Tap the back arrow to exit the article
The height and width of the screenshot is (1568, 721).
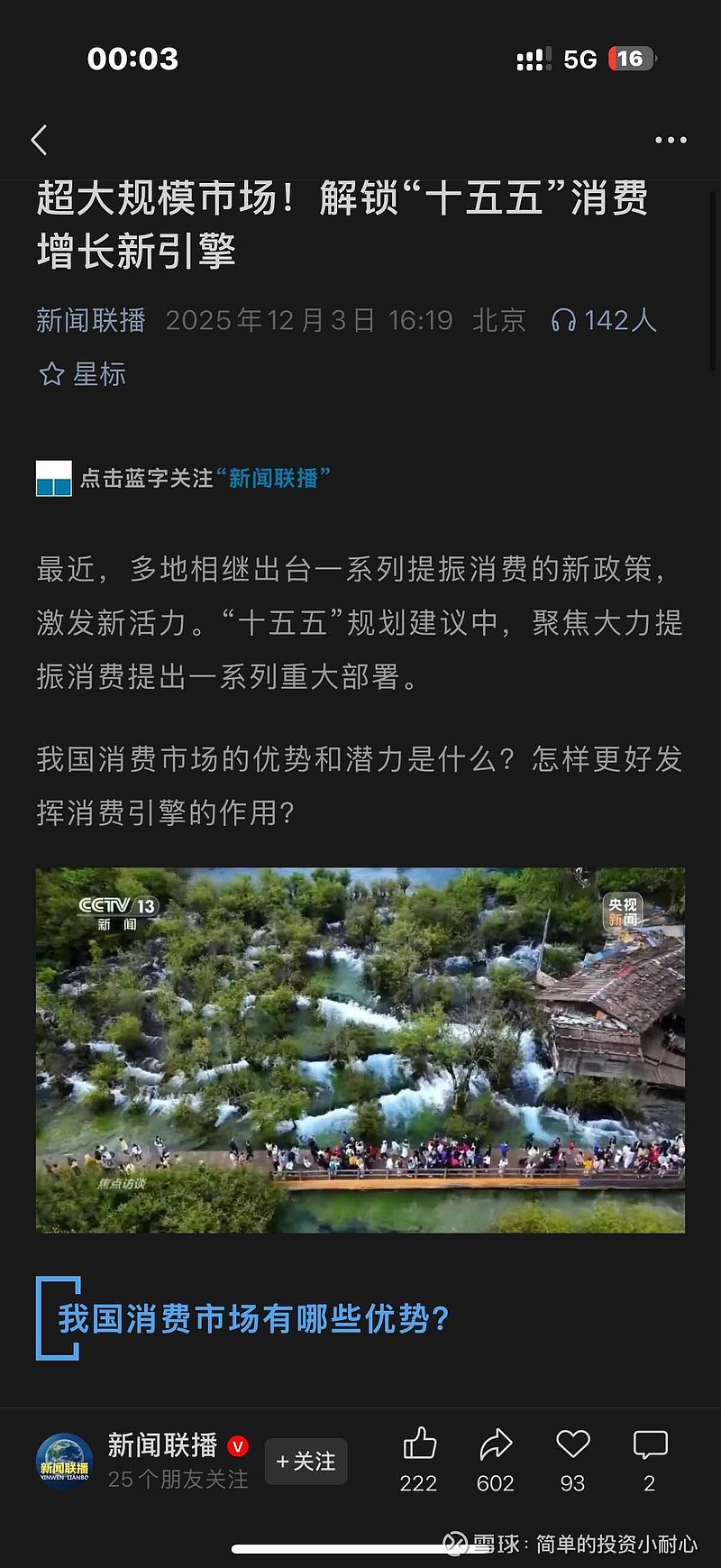[39, 140]
